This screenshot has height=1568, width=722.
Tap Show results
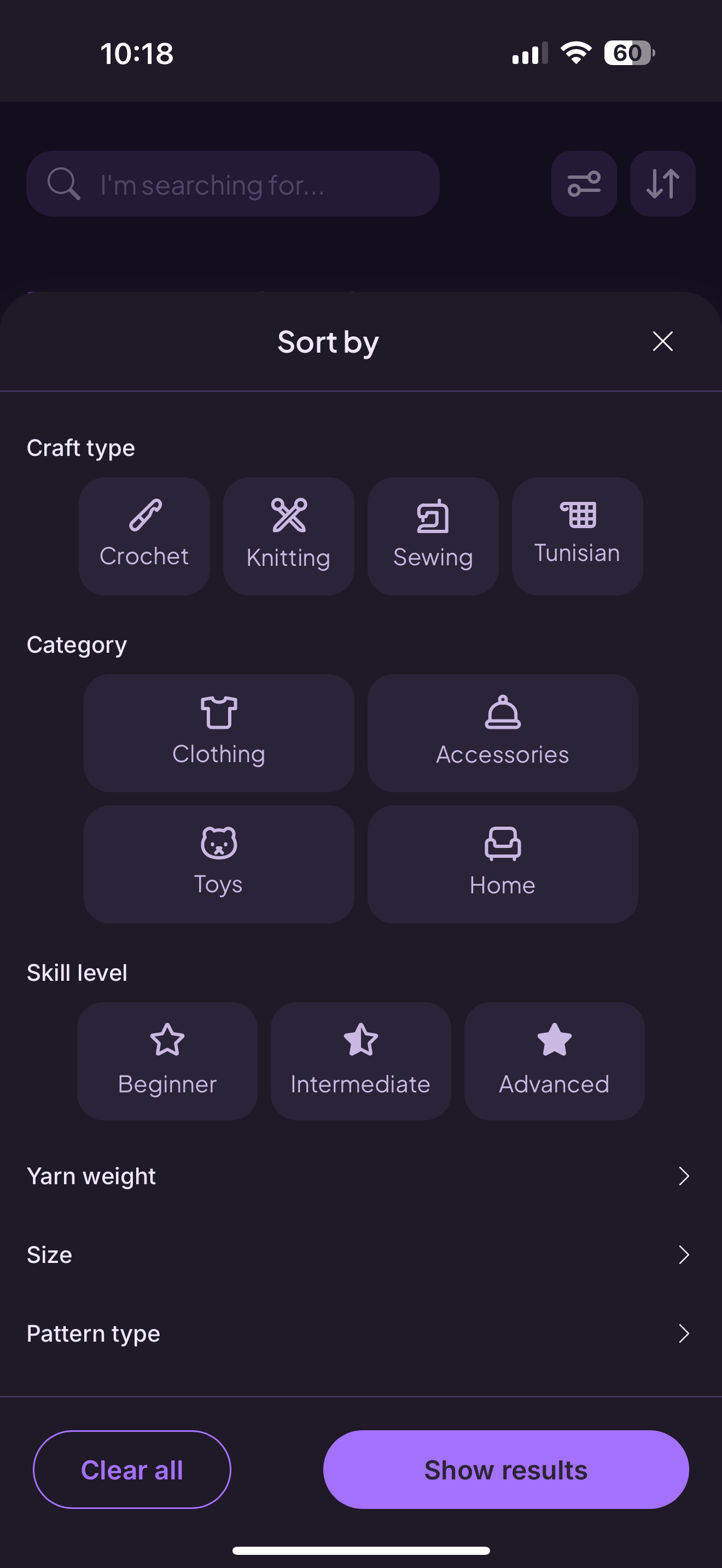pyautogui.click(x=505, y=1470)
